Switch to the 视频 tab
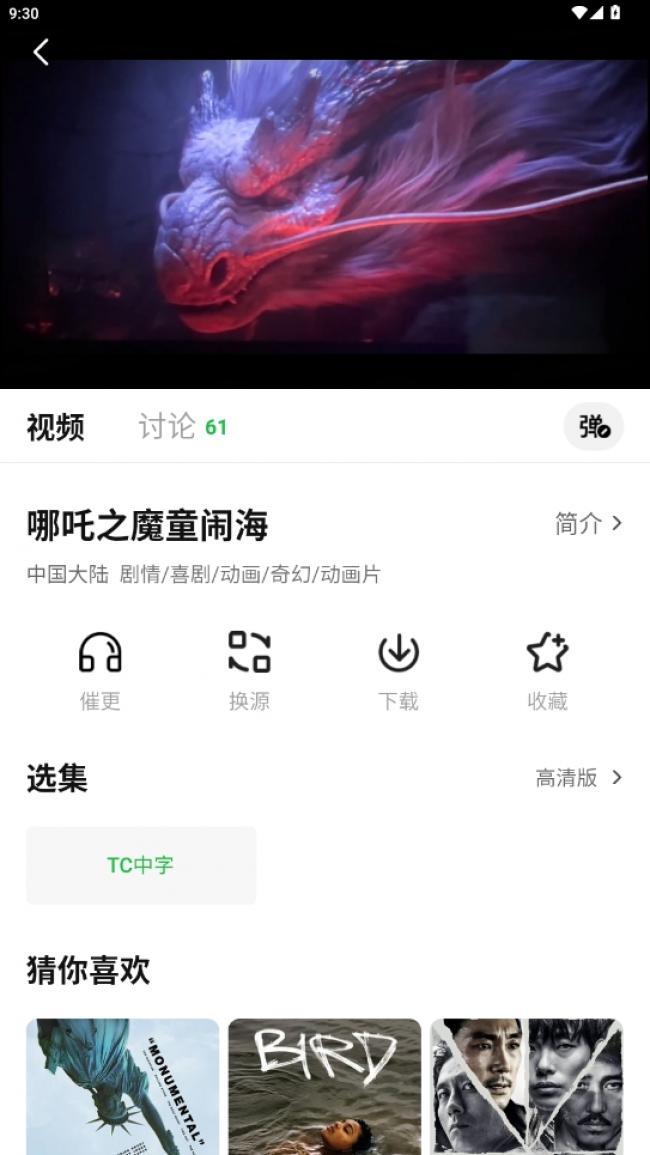 click(55, 427)
